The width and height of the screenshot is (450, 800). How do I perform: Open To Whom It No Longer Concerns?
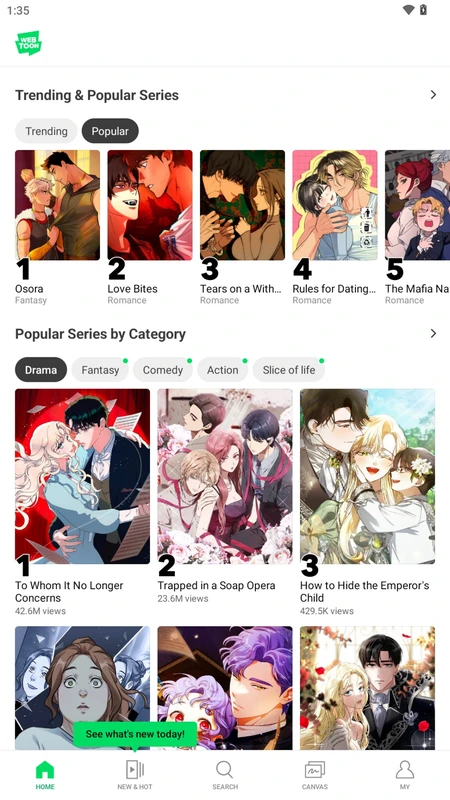coord(83,502)
